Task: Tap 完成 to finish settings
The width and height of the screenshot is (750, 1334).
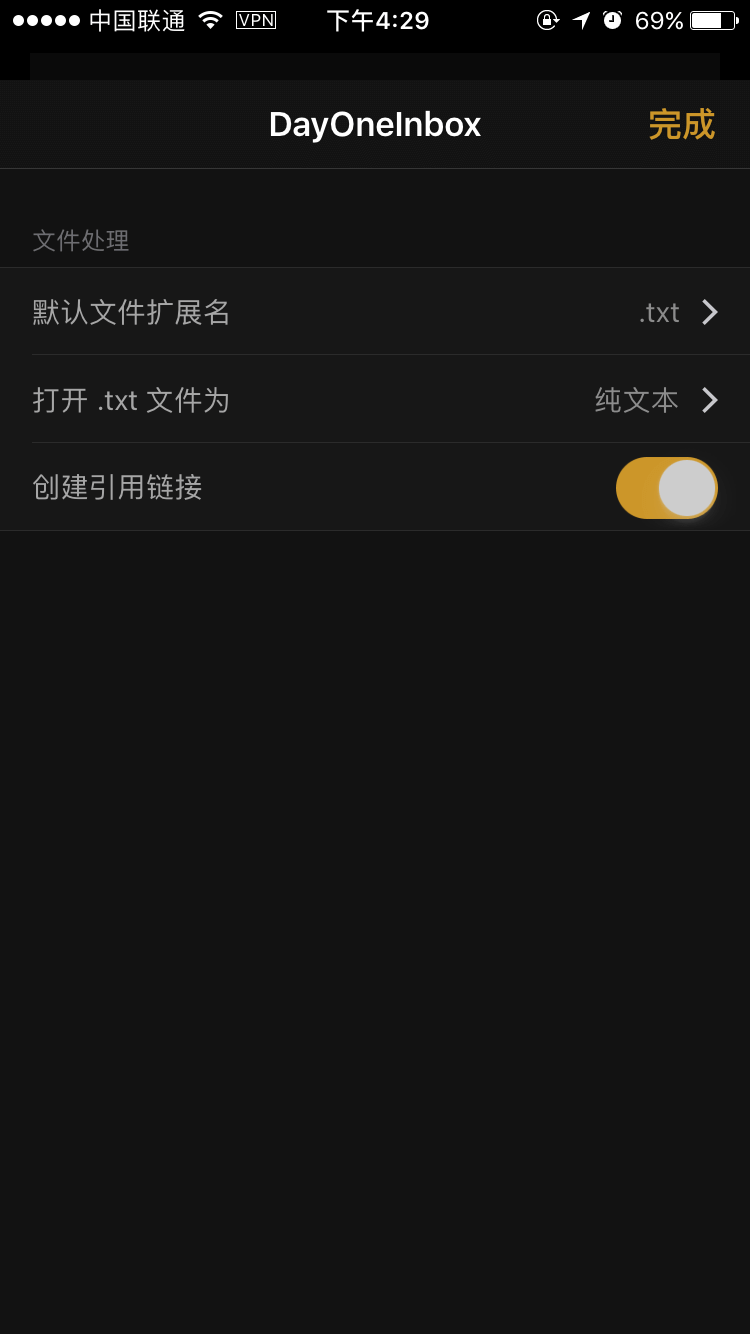Action: (681, 125)
